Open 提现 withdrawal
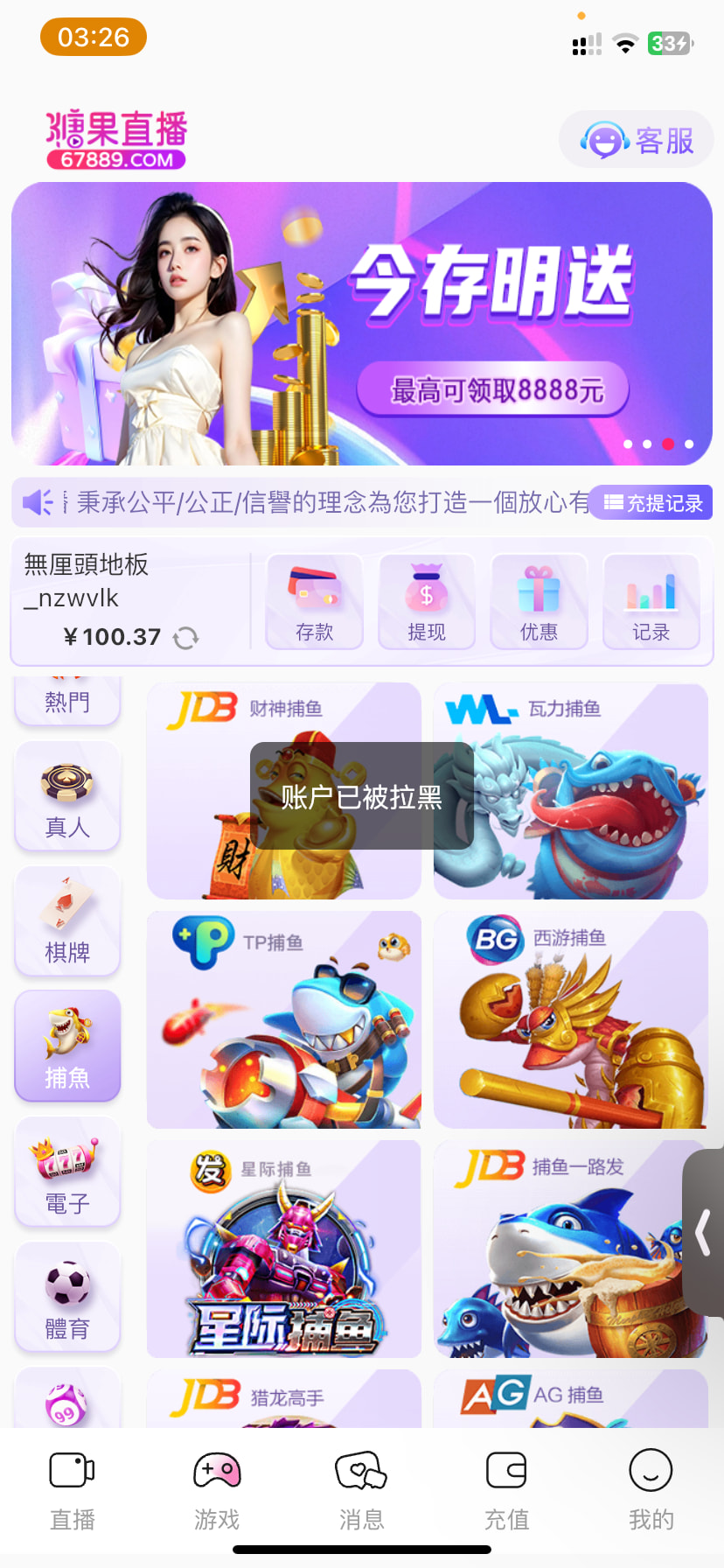The width and height of the screenshot is (724, 1568). coord(427,601)
